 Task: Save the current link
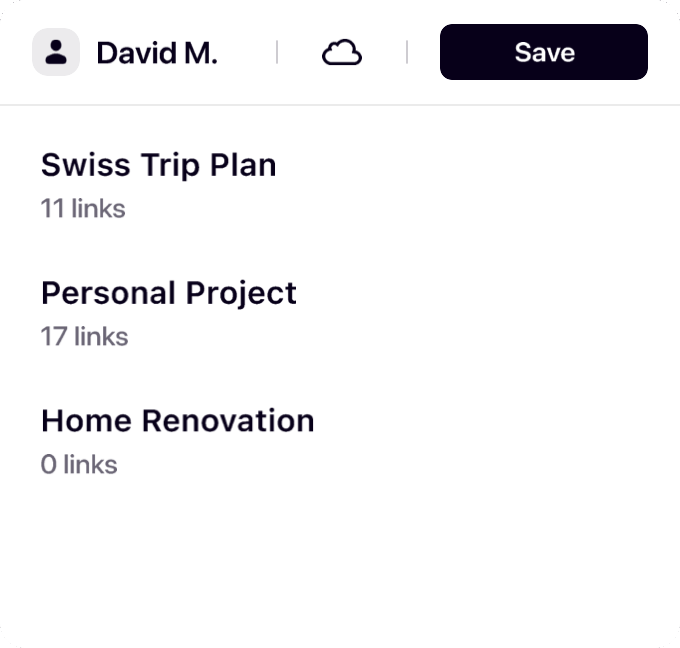point(544,52)
